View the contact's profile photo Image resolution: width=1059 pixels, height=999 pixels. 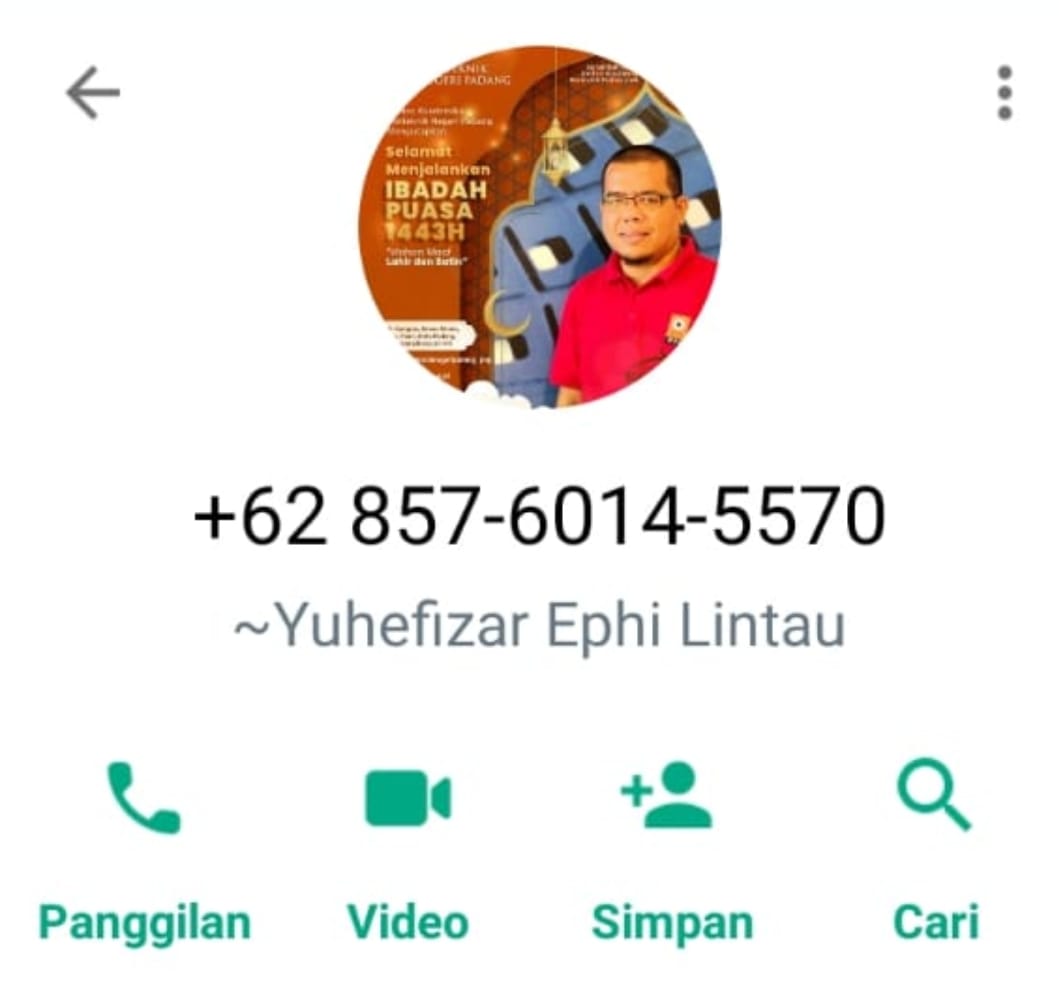[539, 226]
